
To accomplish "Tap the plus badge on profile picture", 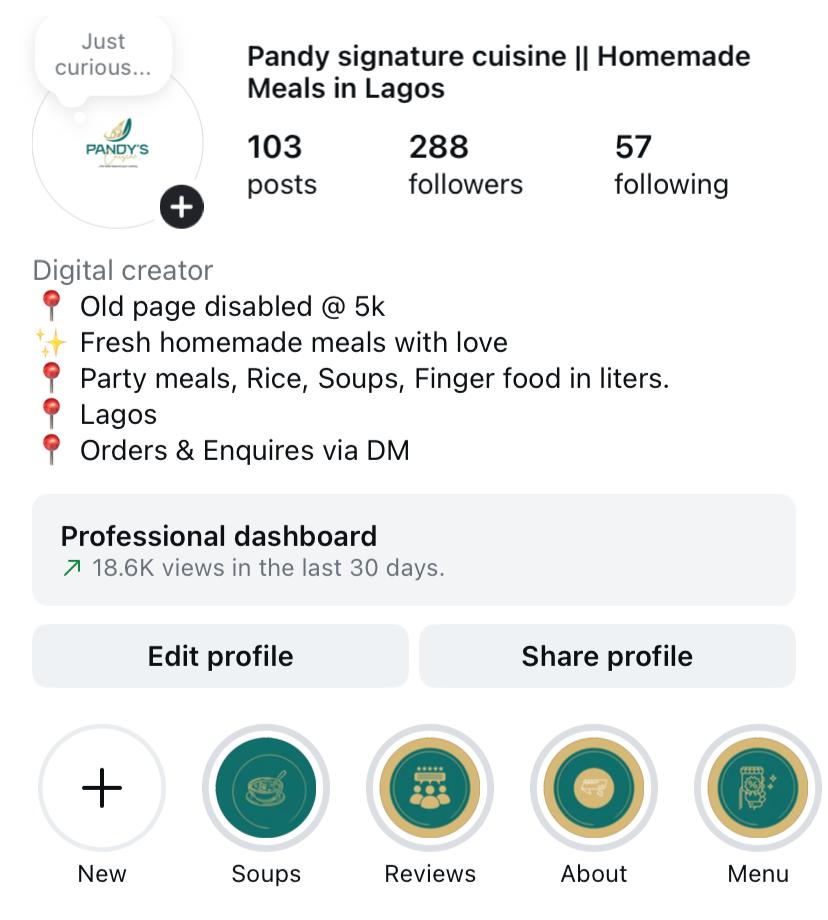I will pos(182,207).
